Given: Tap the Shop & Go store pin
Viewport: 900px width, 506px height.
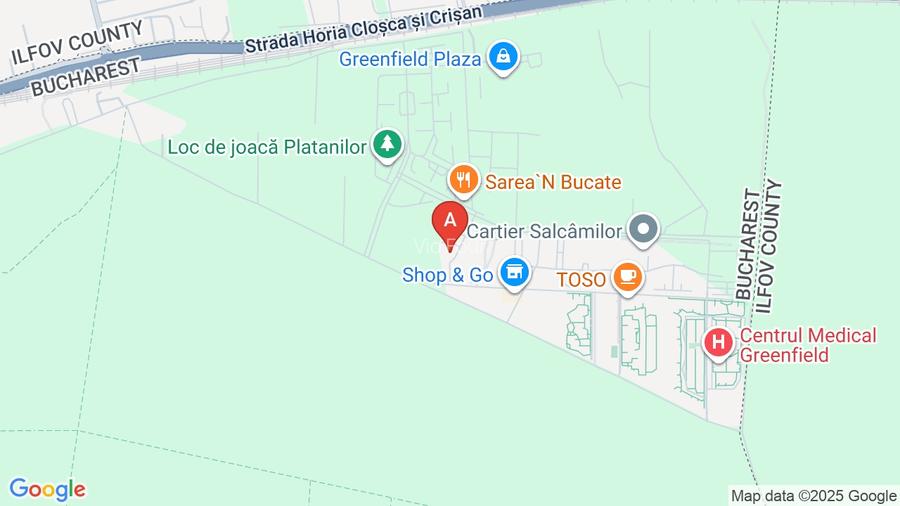Looking at the screenshot, I should click(514, 272).
